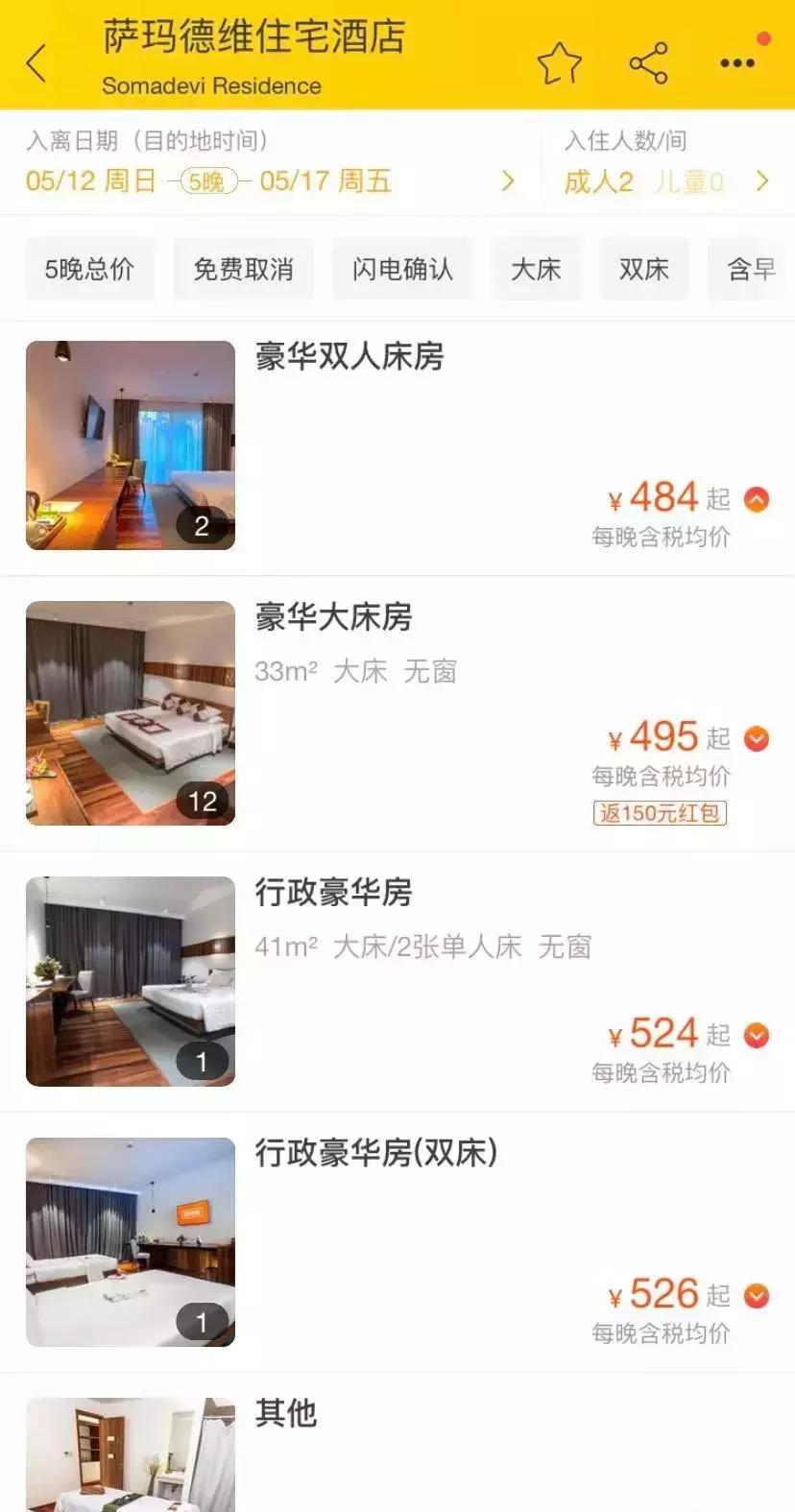Open the 行政豪华房 room name link
The height and width of the screenshot is (1512, 795).
334,893
